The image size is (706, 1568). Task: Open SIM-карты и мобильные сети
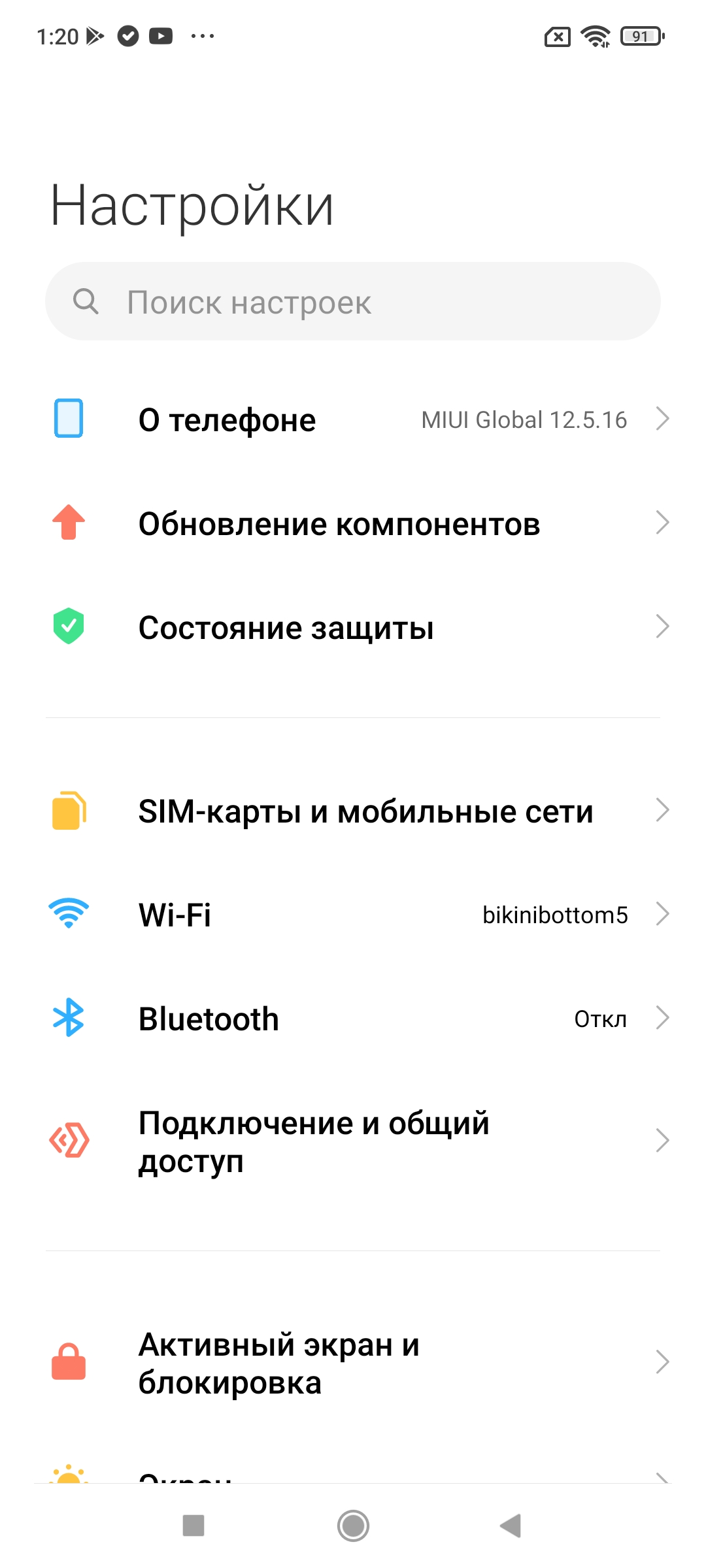(353, 811)
